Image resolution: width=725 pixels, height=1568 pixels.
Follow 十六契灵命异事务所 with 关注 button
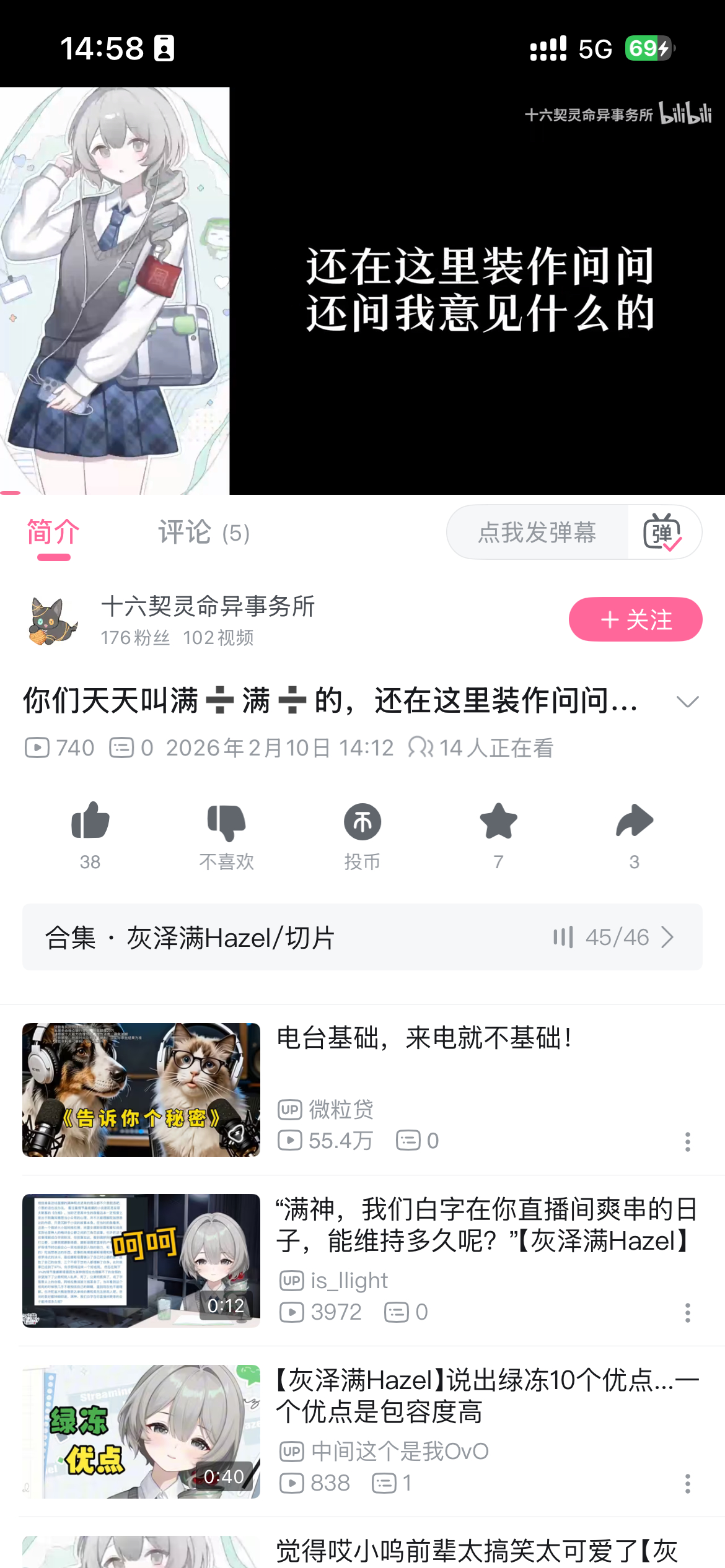coord(635,619)
